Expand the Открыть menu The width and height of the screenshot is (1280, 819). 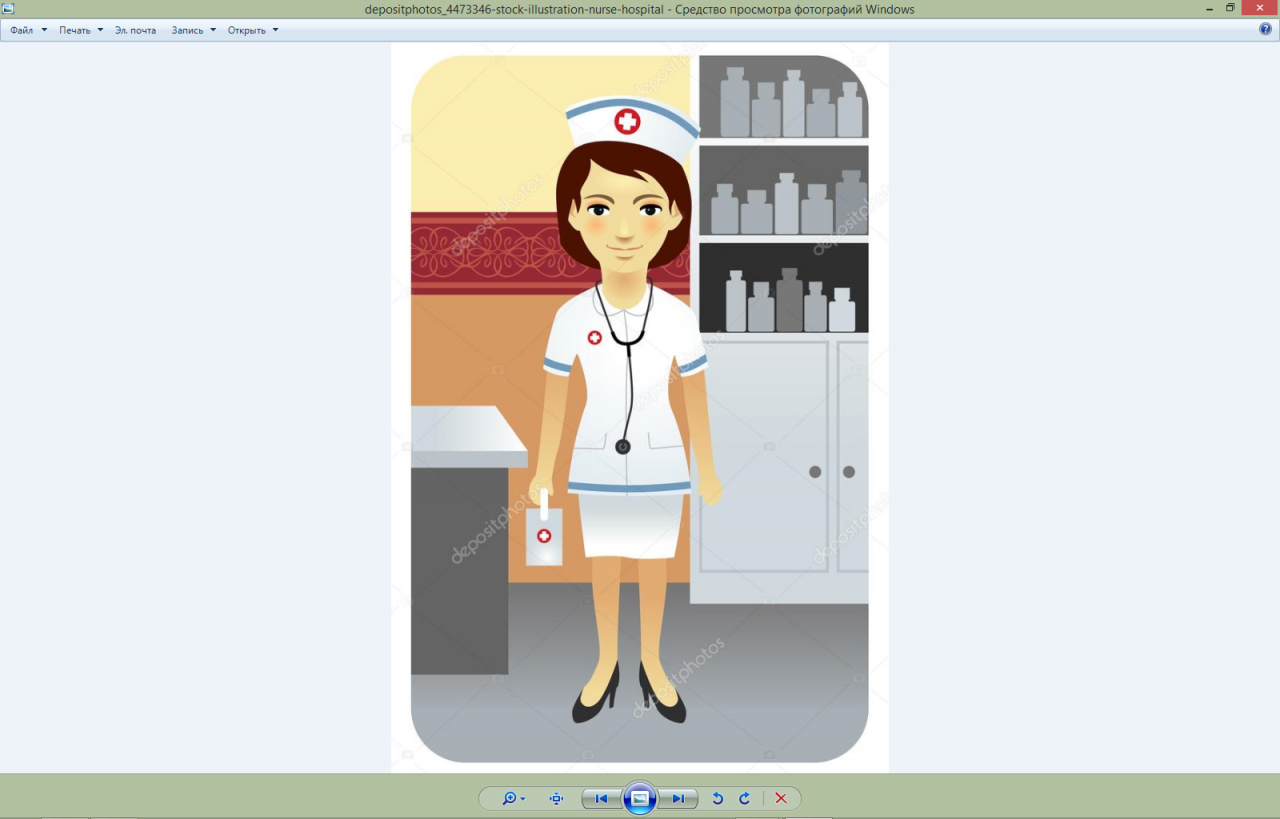click(x=252, y=30)
